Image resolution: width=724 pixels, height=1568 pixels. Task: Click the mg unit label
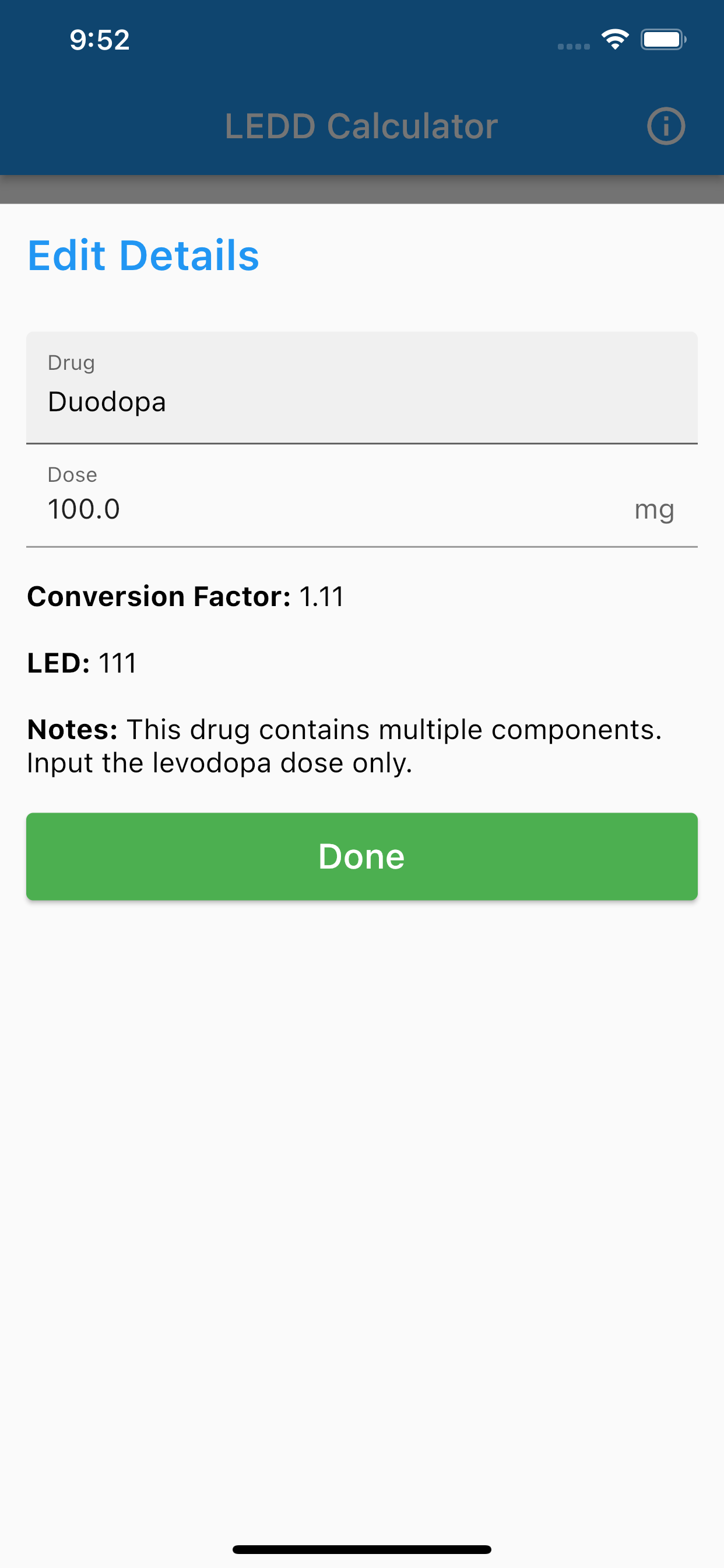click(x=654, y=510)
